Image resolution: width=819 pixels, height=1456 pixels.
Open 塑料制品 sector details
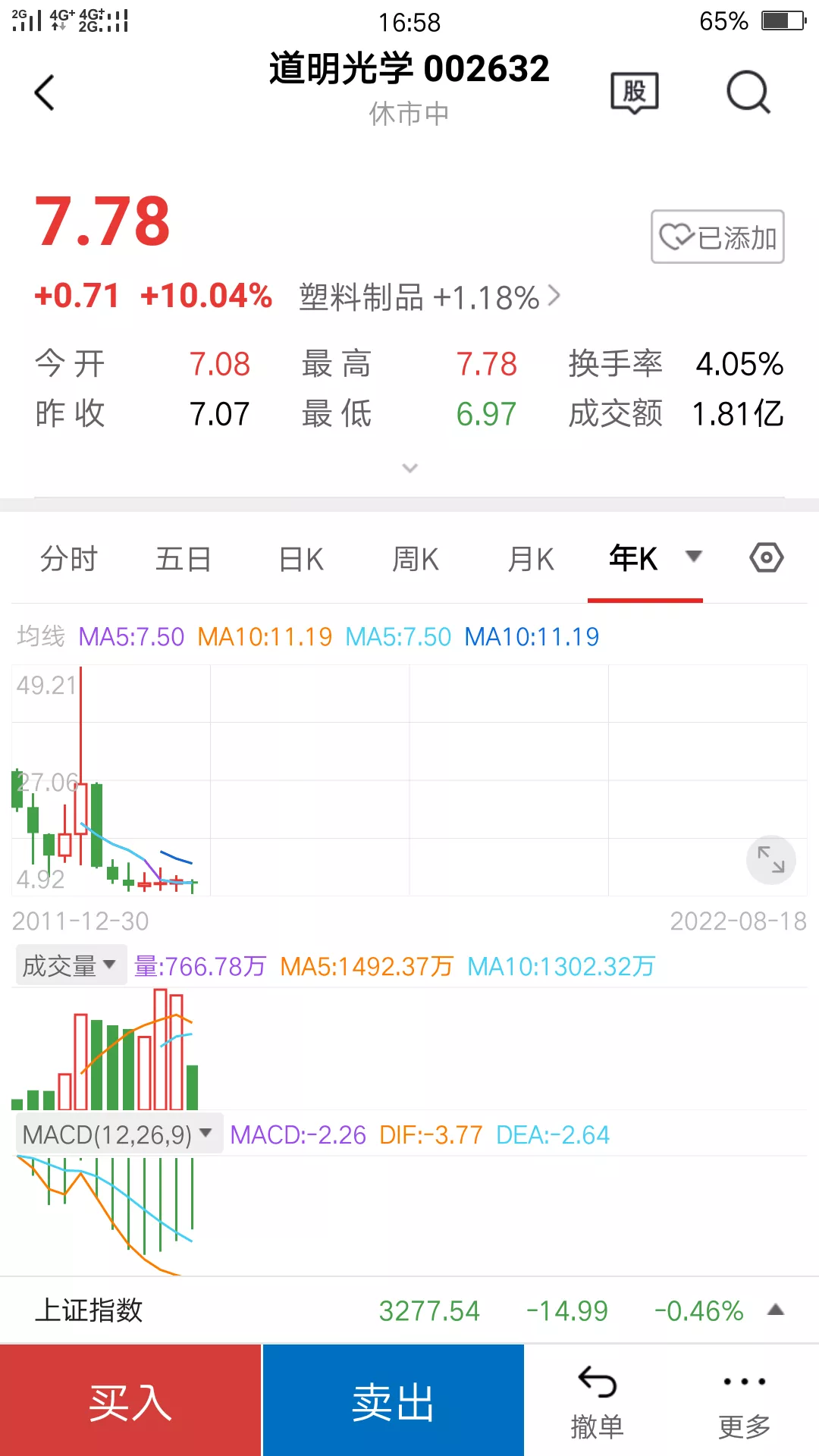click(x=429, y=297)
